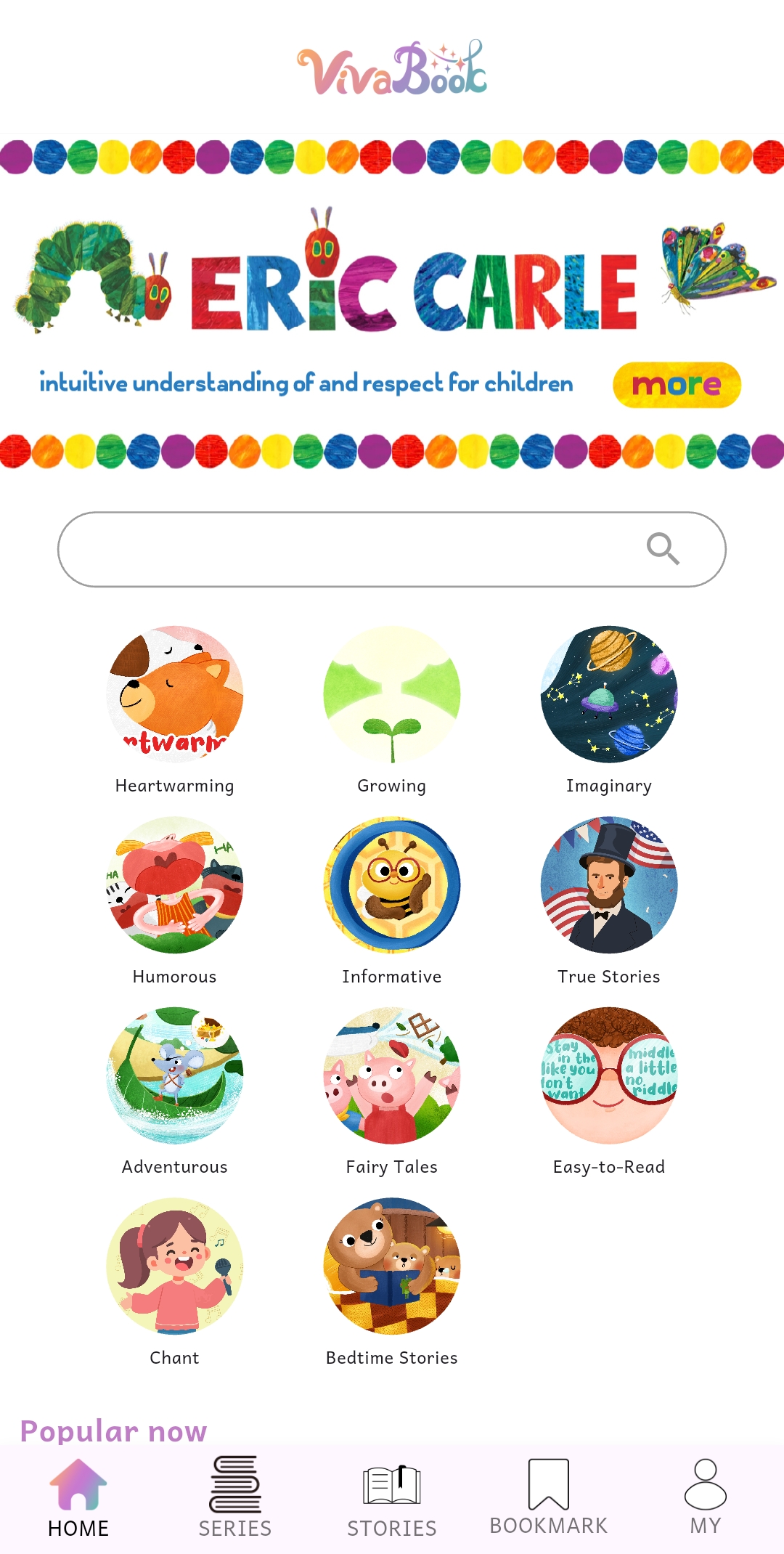Select the Home tab
This screenshot has width=784, height=1554.
(x=78, y=1498)
